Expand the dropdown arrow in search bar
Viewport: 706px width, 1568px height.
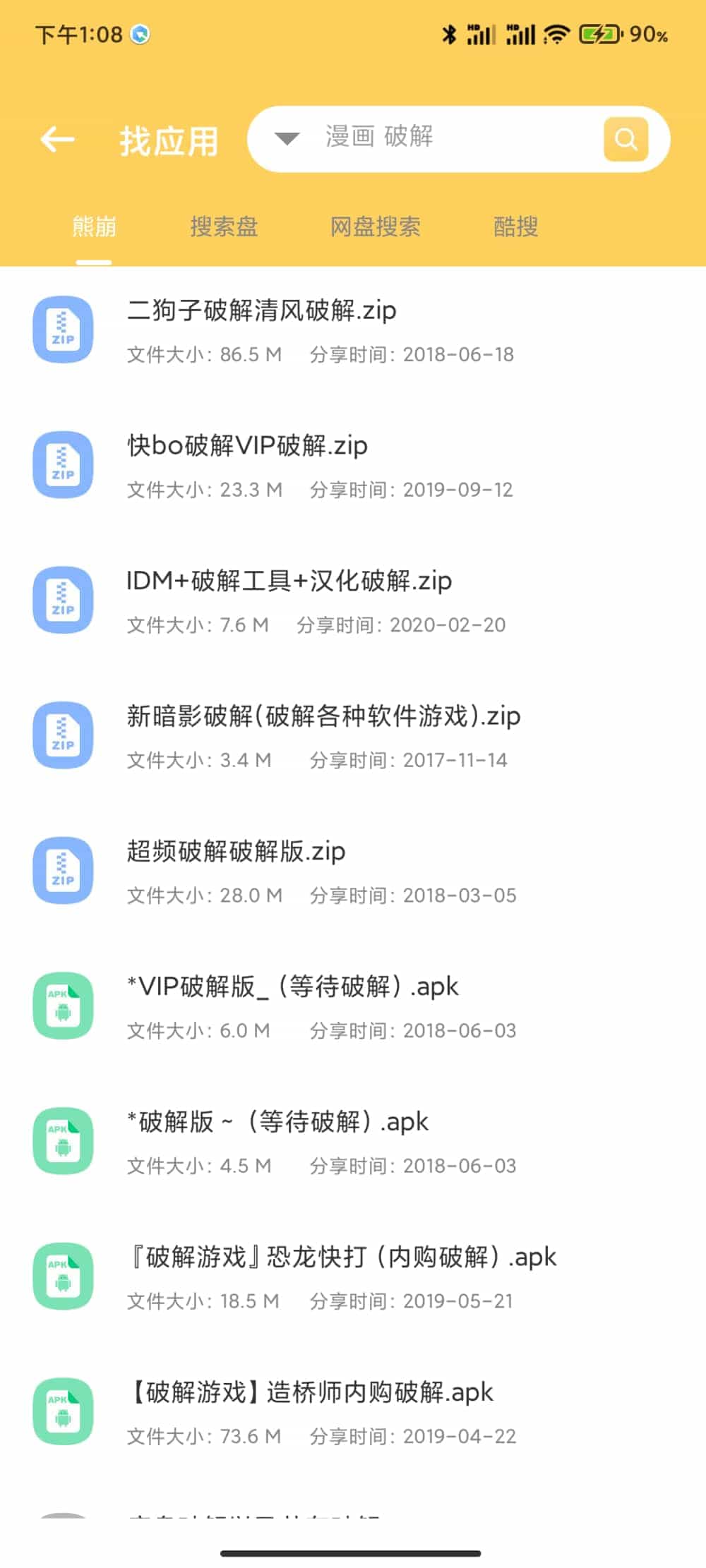tap(287, 138)
